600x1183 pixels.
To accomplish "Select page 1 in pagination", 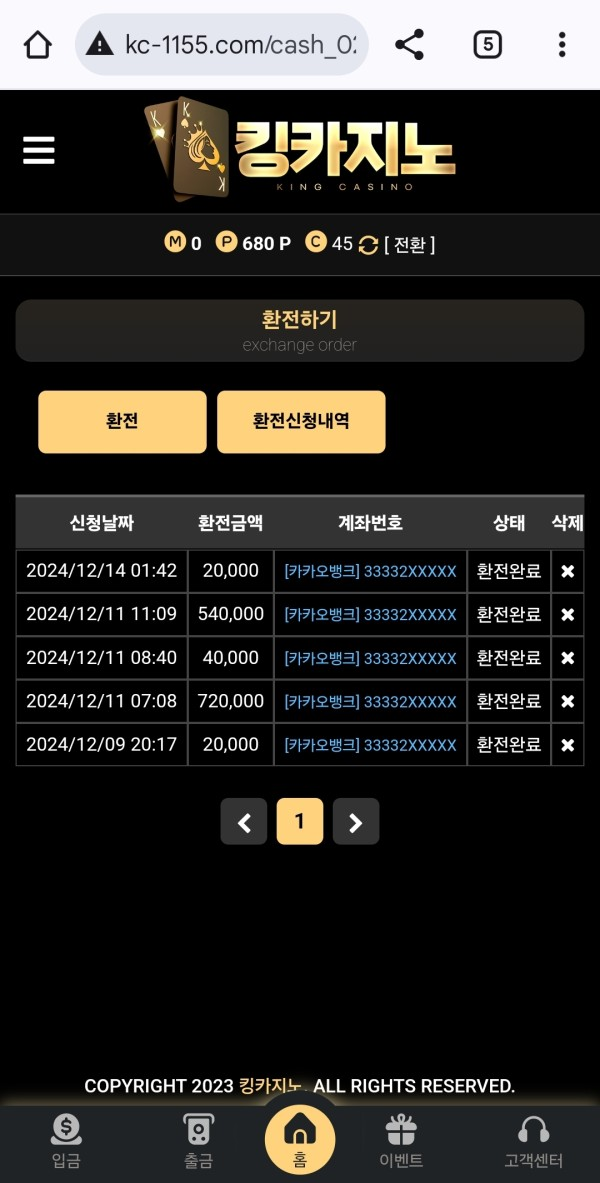I will click(x=300, y=822).
